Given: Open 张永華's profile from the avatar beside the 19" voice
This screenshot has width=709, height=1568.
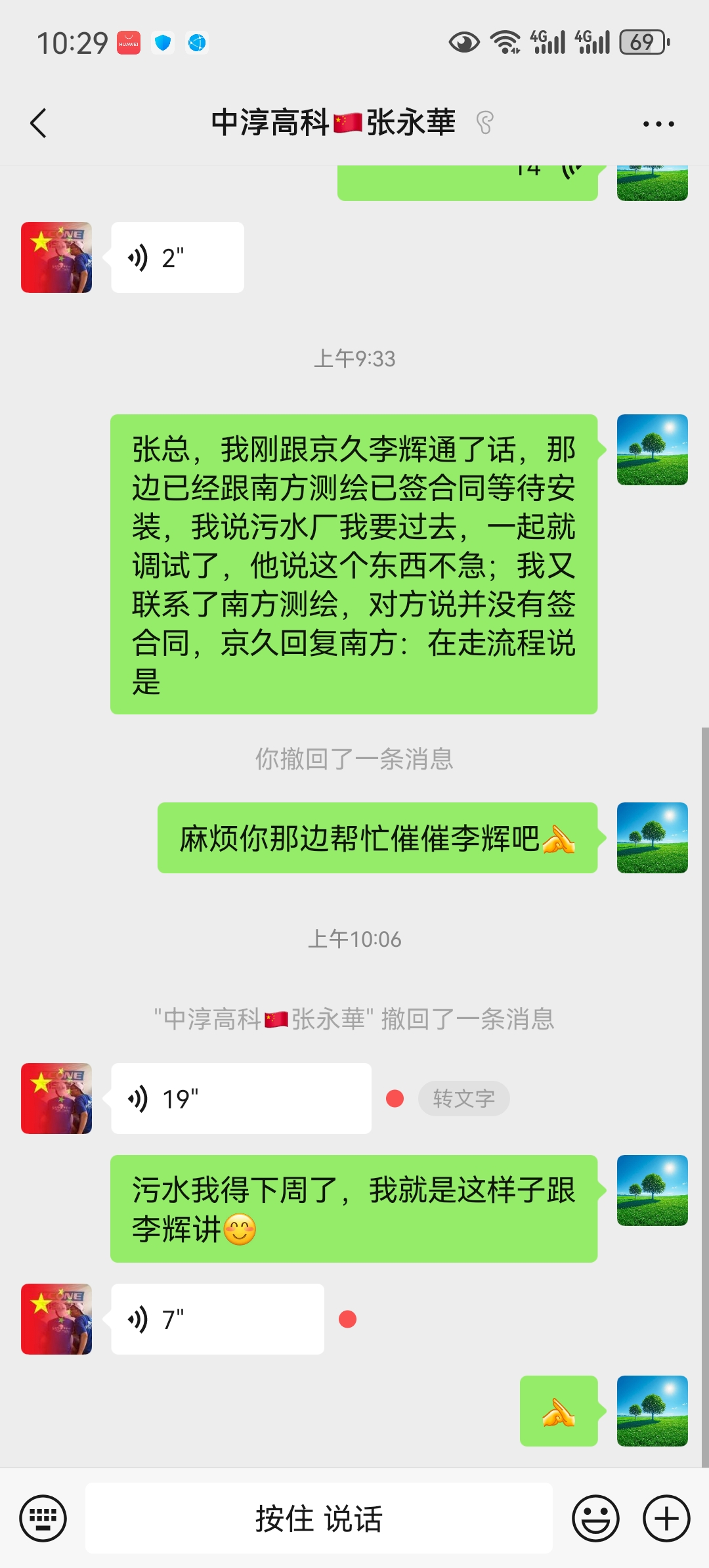Looking at the screenshot, I should click(56, 1099).
